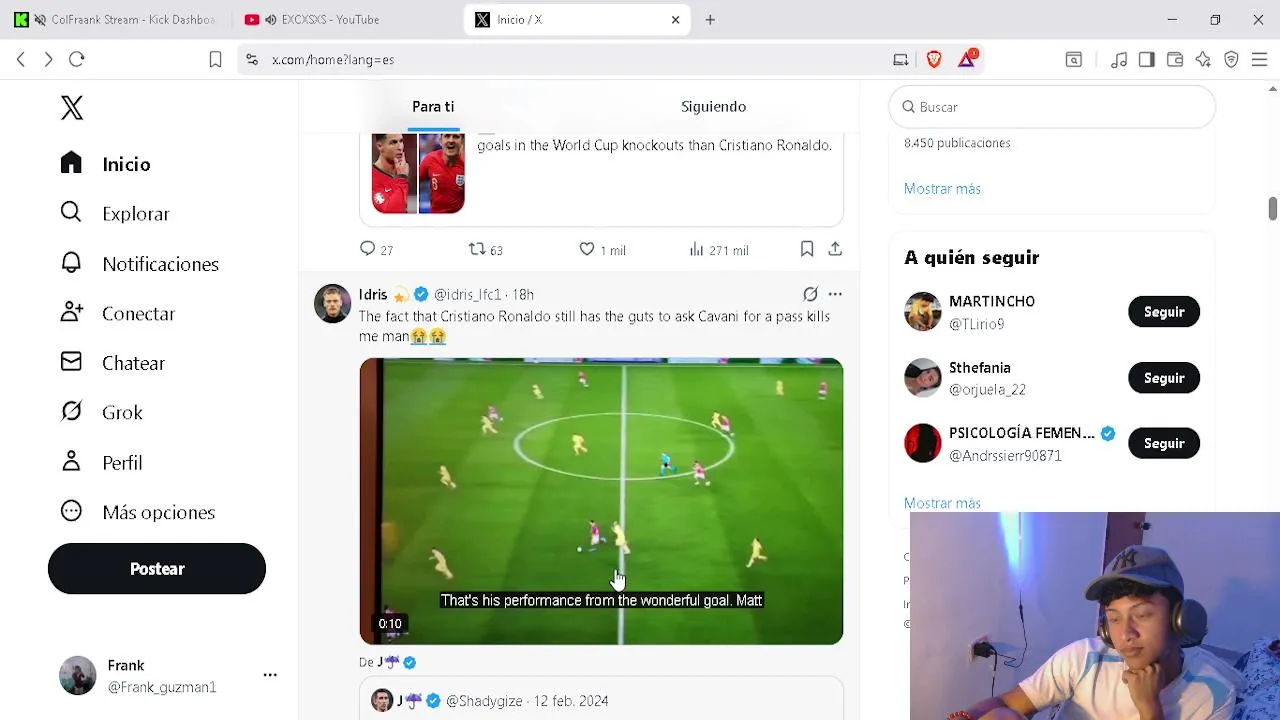Compose a post with Postear
The image size is (1280, 720).
157,569
